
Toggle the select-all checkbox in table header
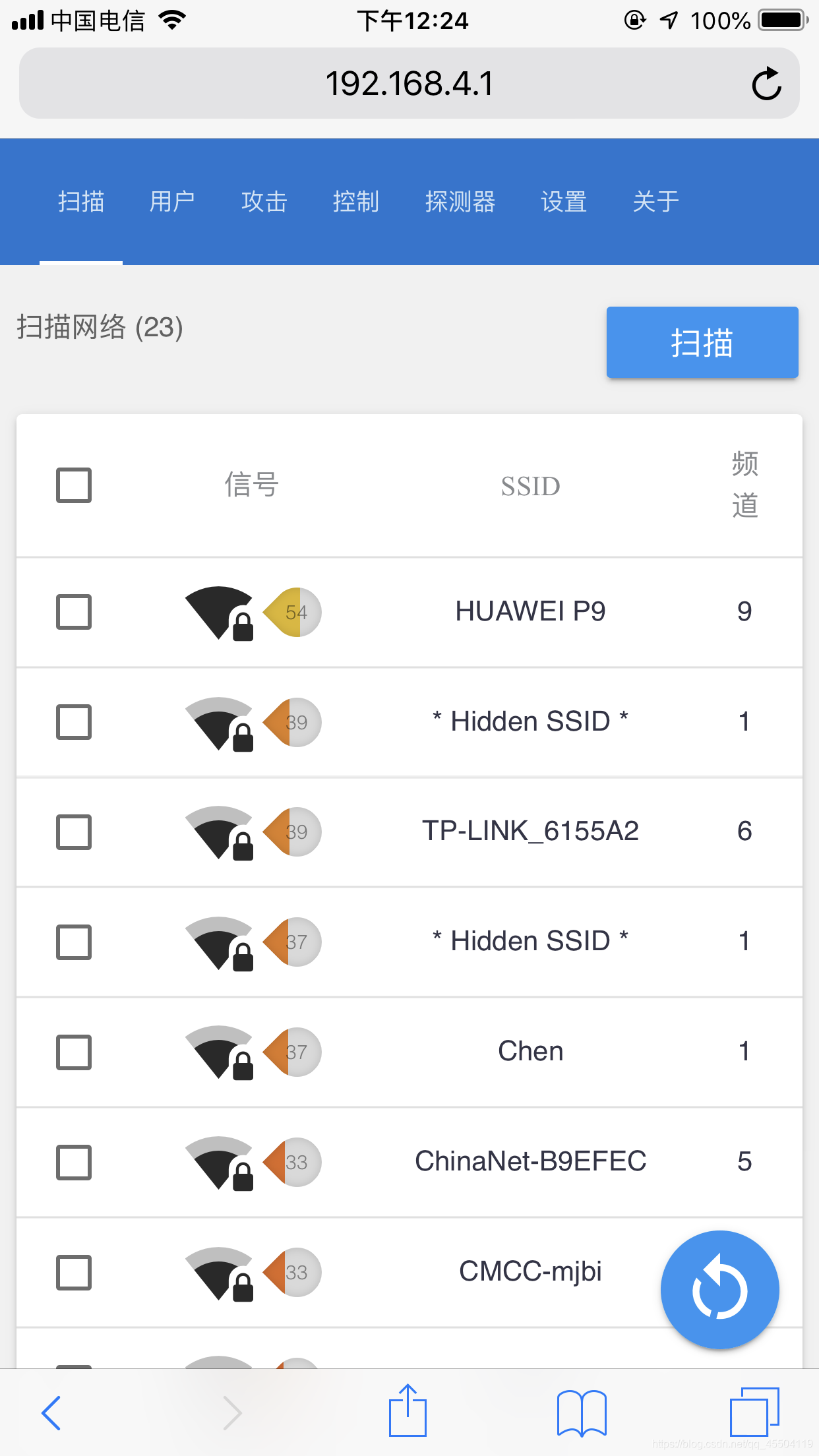73,486
